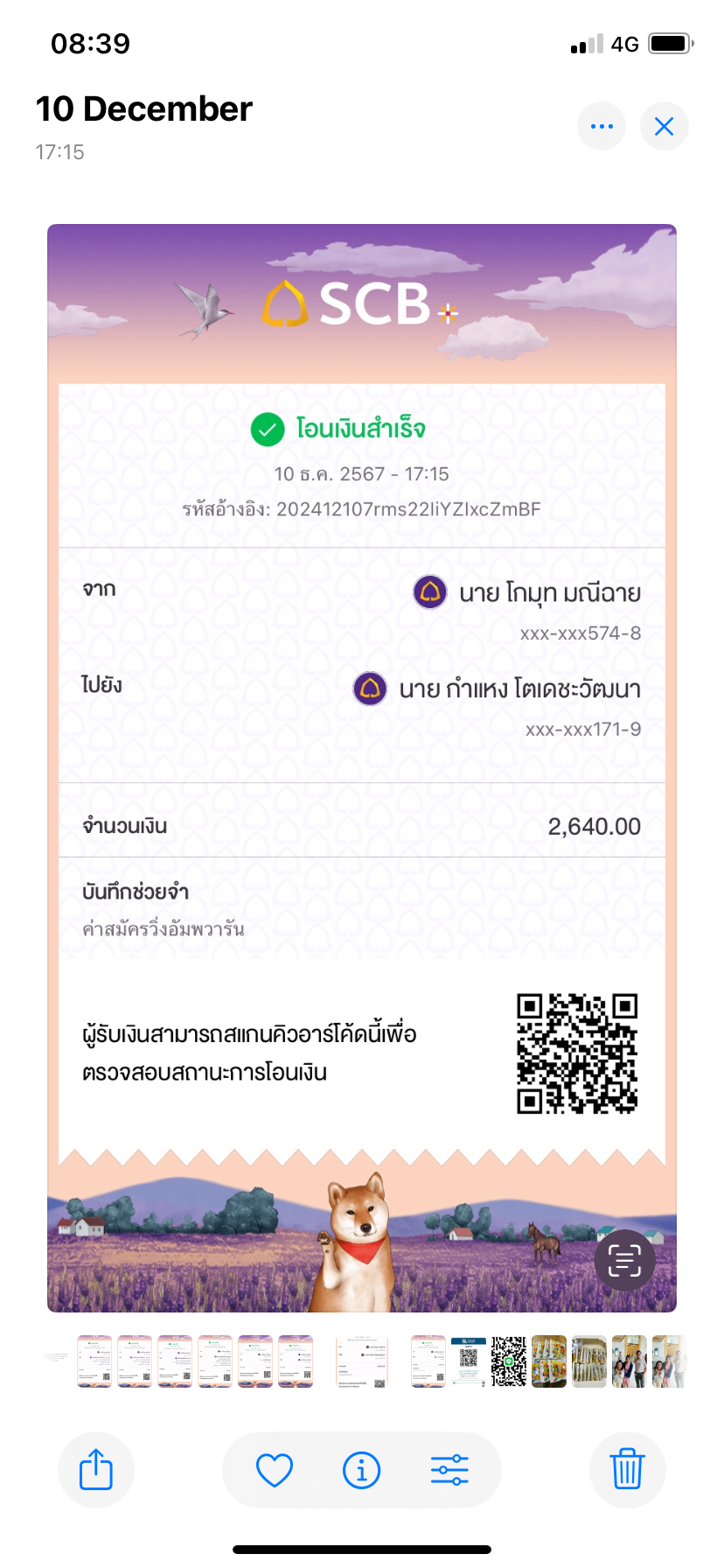The image size is (724, 1568).
Task: Share this transfer slip photo
Action: 96,1470
